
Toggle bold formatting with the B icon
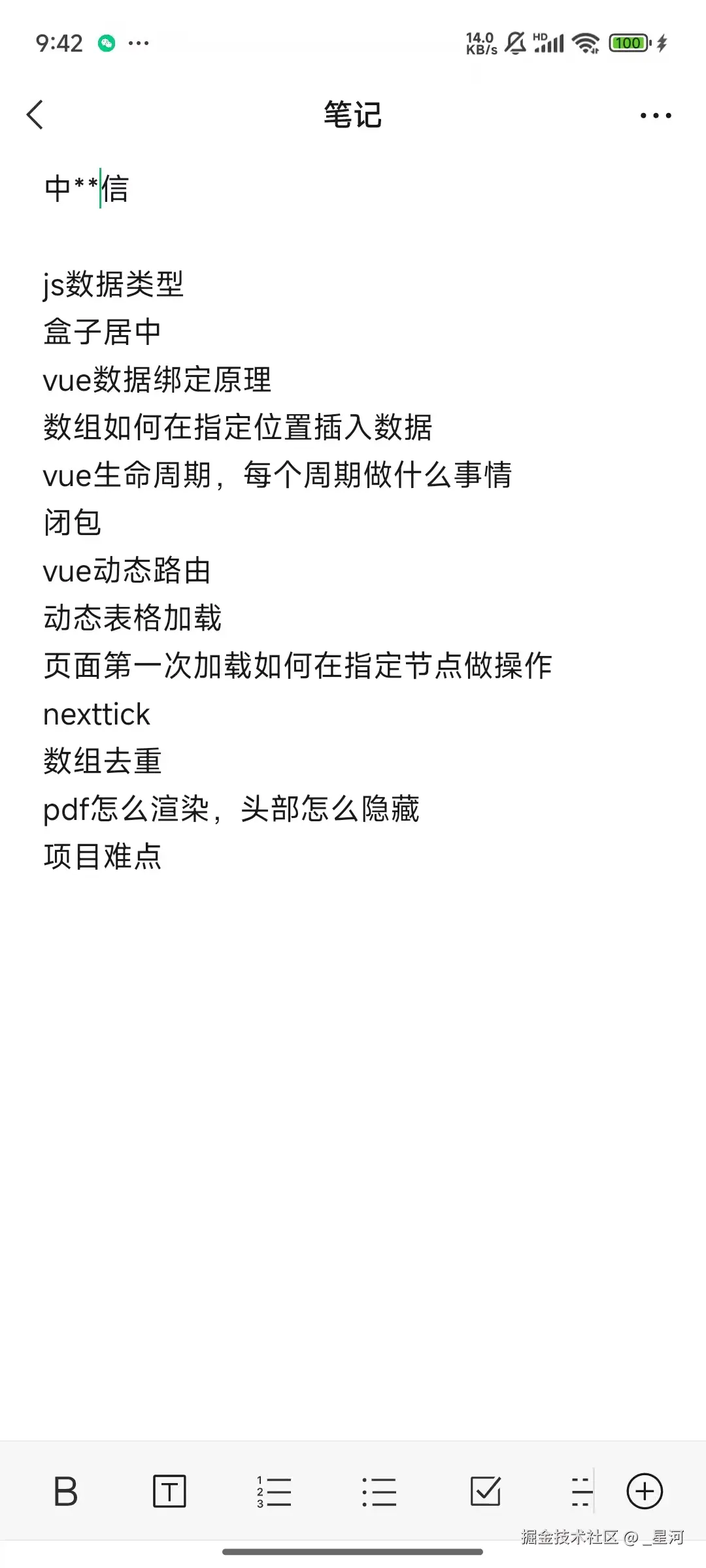65,1492
